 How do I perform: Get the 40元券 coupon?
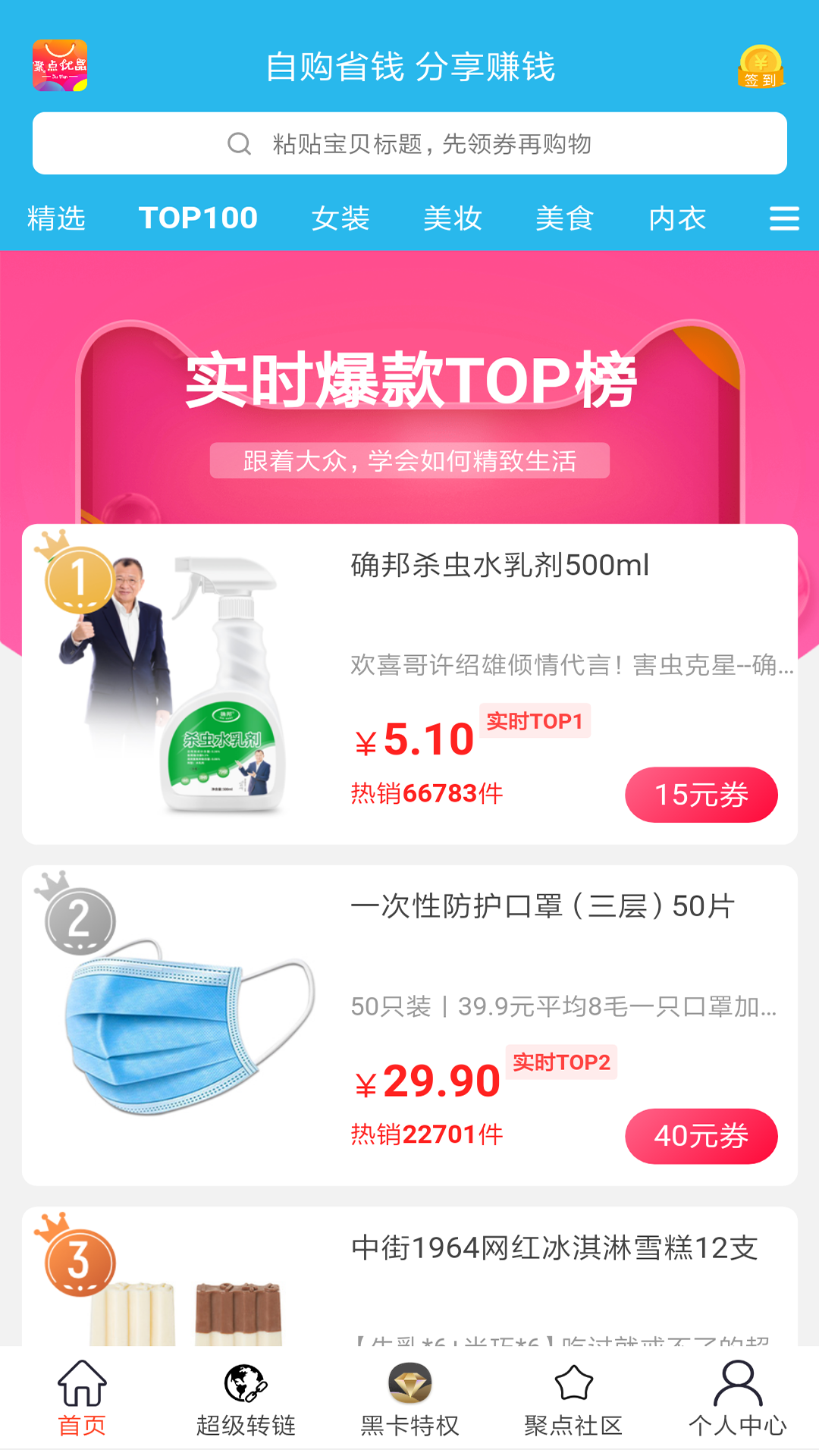pos(701,1136)
